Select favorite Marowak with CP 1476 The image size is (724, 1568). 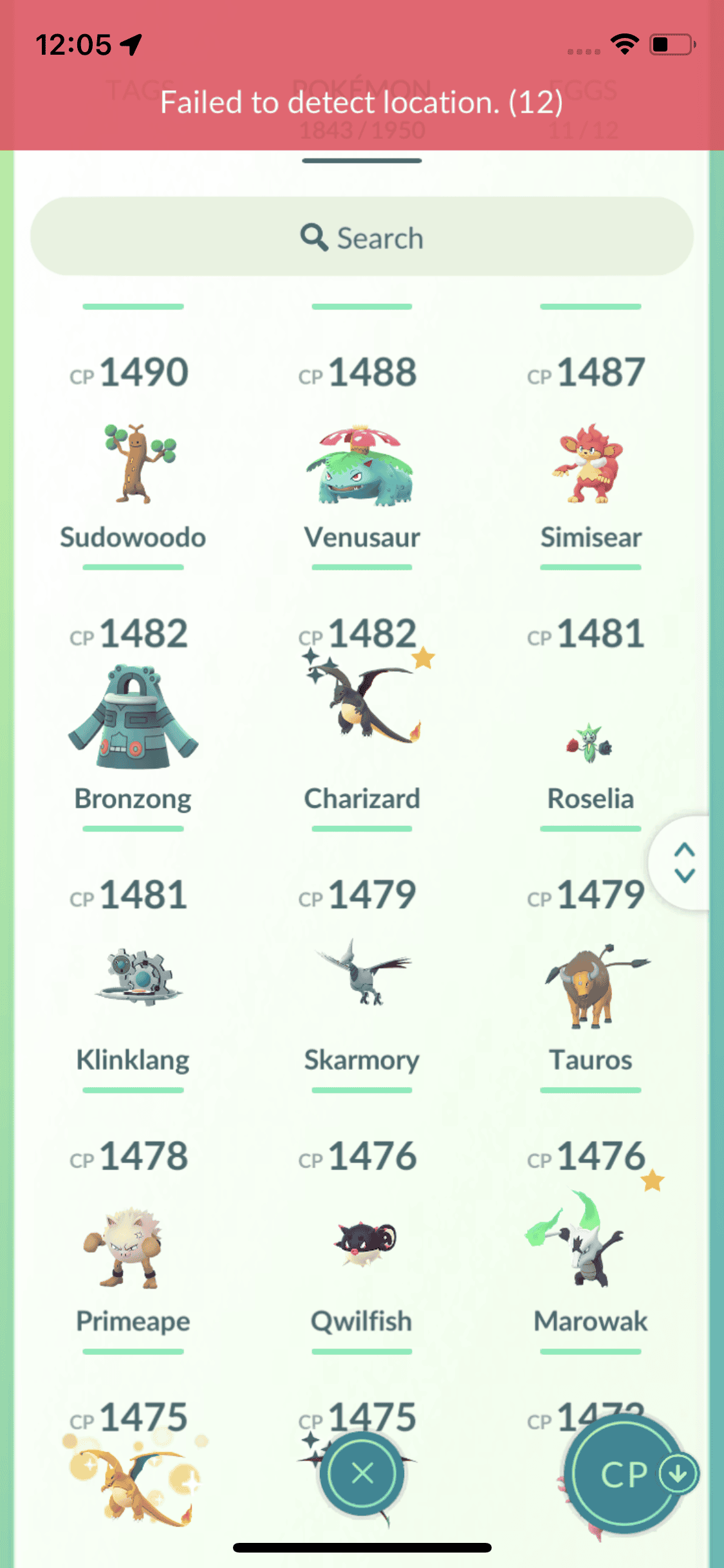(590, 1239)
